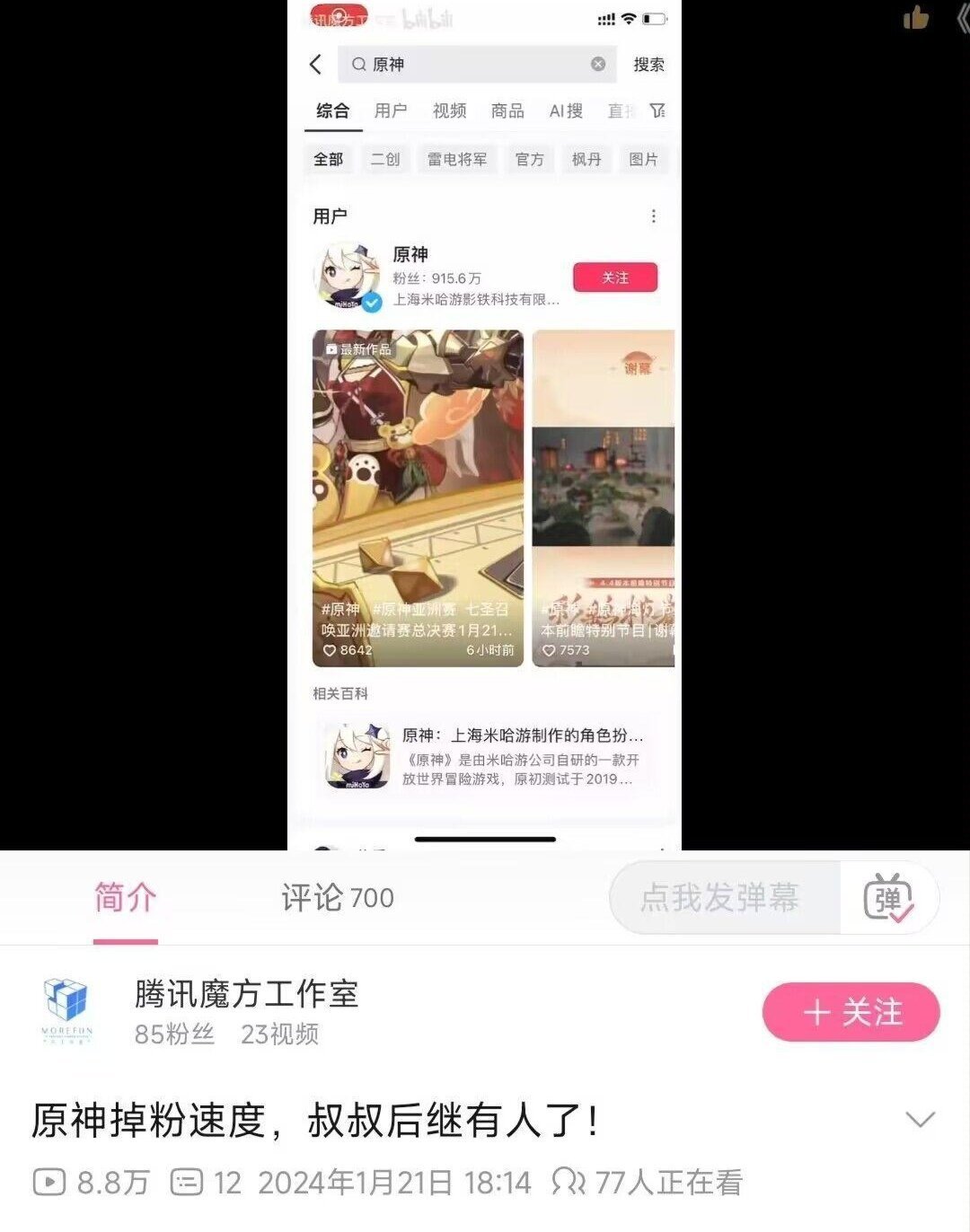Viewport: 970px width, 1232px height.
Task: Open the 腾讯魔方工作室 uploader profile
Action: click(246, 994)
